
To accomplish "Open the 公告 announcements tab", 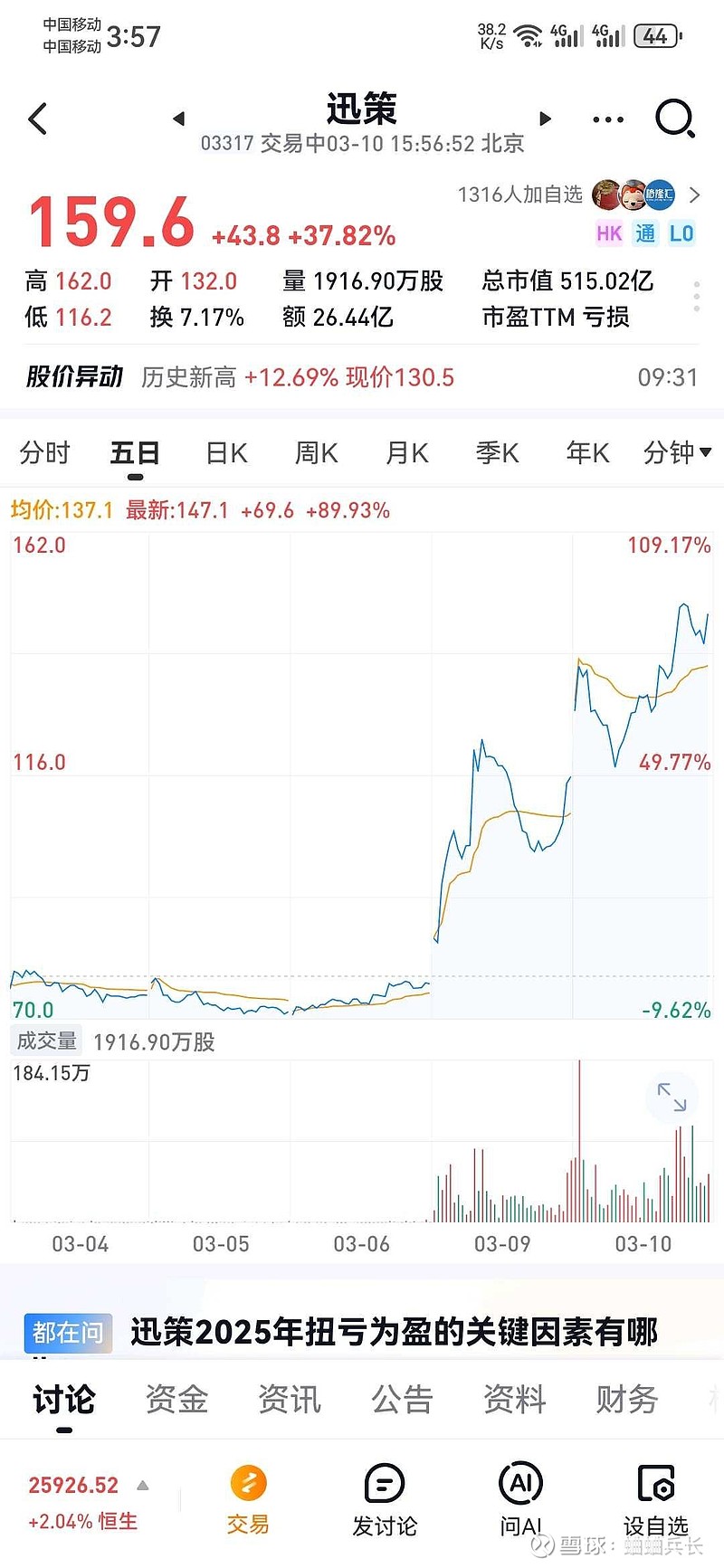I will 401,1399.
